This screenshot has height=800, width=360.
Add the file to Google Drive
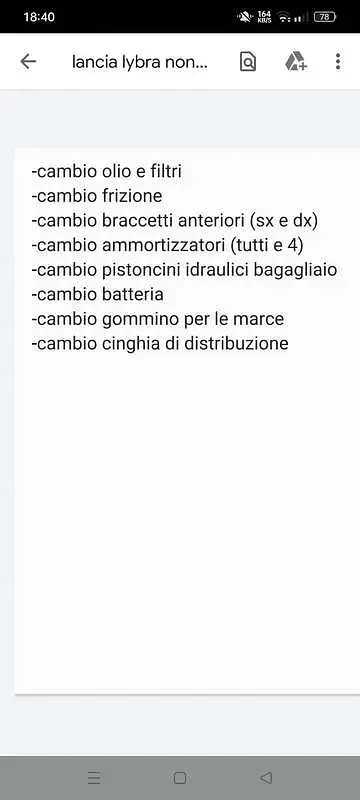pos(295,62)
